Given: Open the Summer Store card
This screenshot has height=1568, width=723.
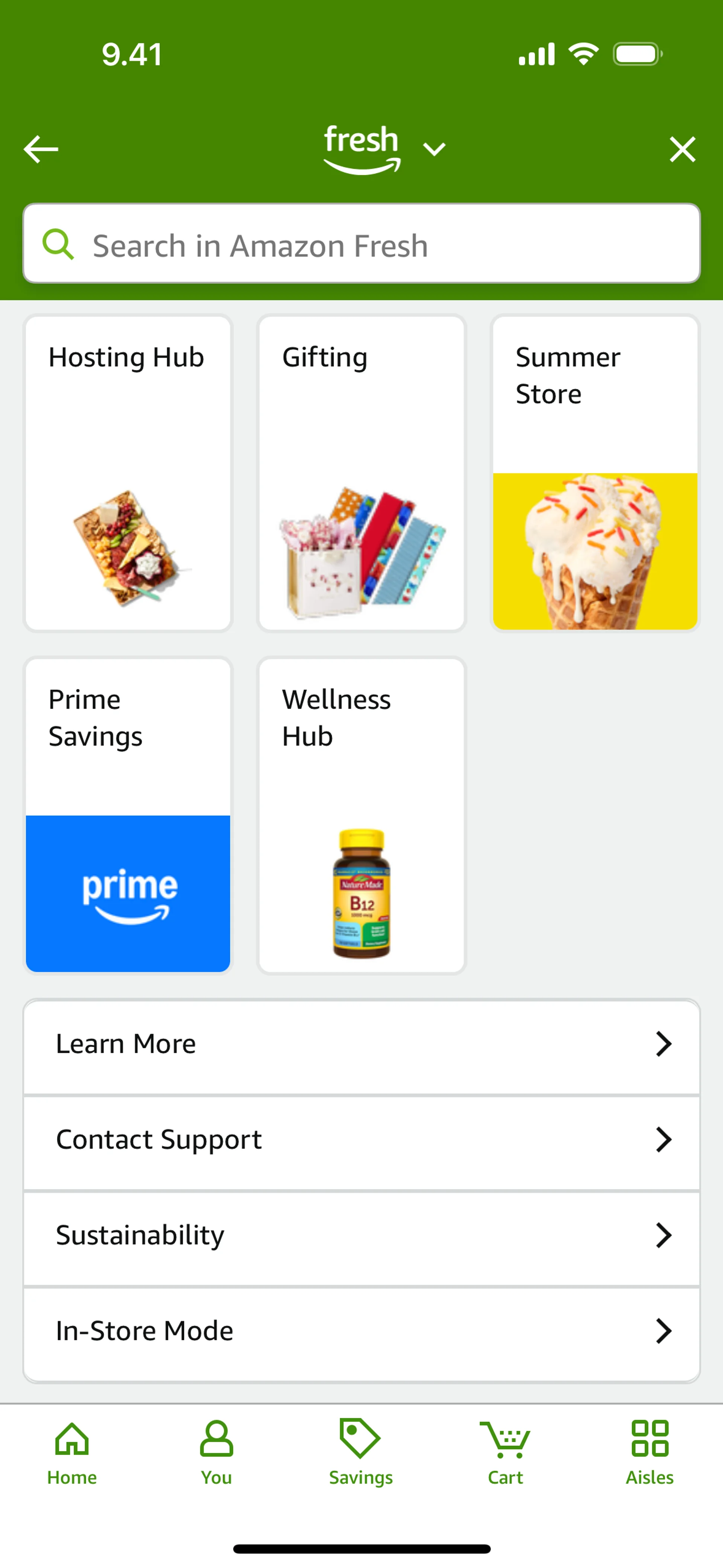Looking at the screenshot, I should (x=595, y=473).
